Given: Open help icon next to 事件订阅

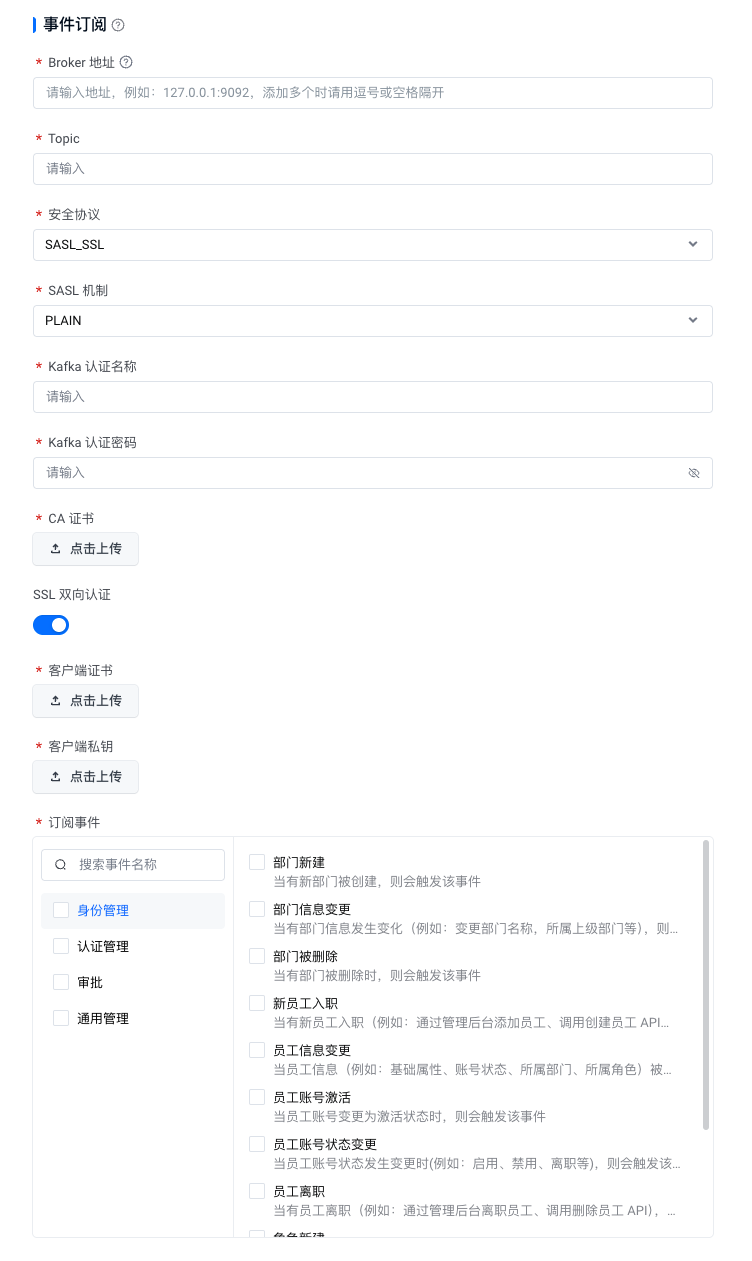Looking at the screenshot, I should pyautogui.click(x=118, y=25).
